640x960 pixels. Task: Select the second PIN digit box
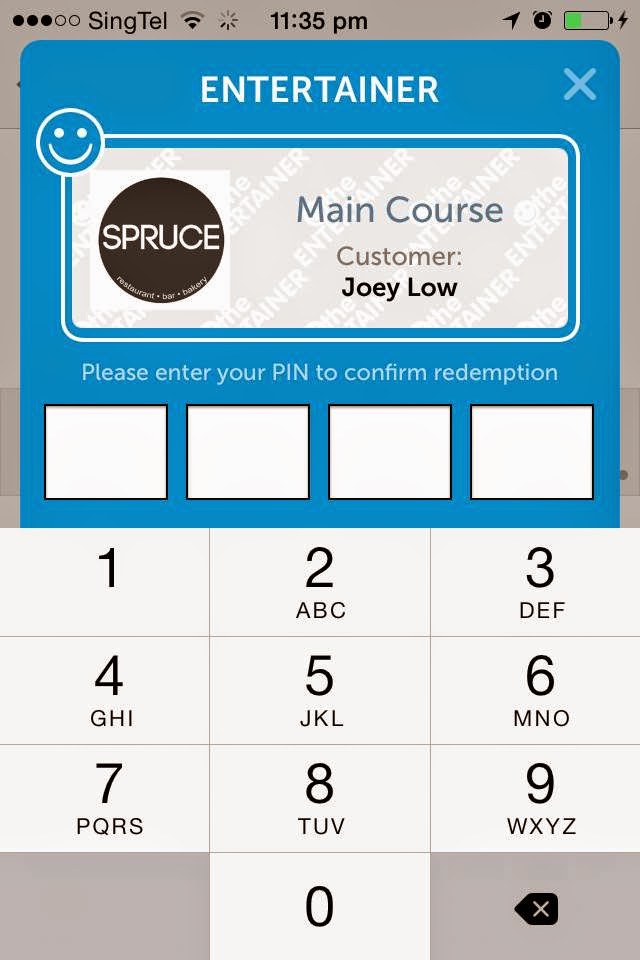pyautogui.click(x=248, y=452)
